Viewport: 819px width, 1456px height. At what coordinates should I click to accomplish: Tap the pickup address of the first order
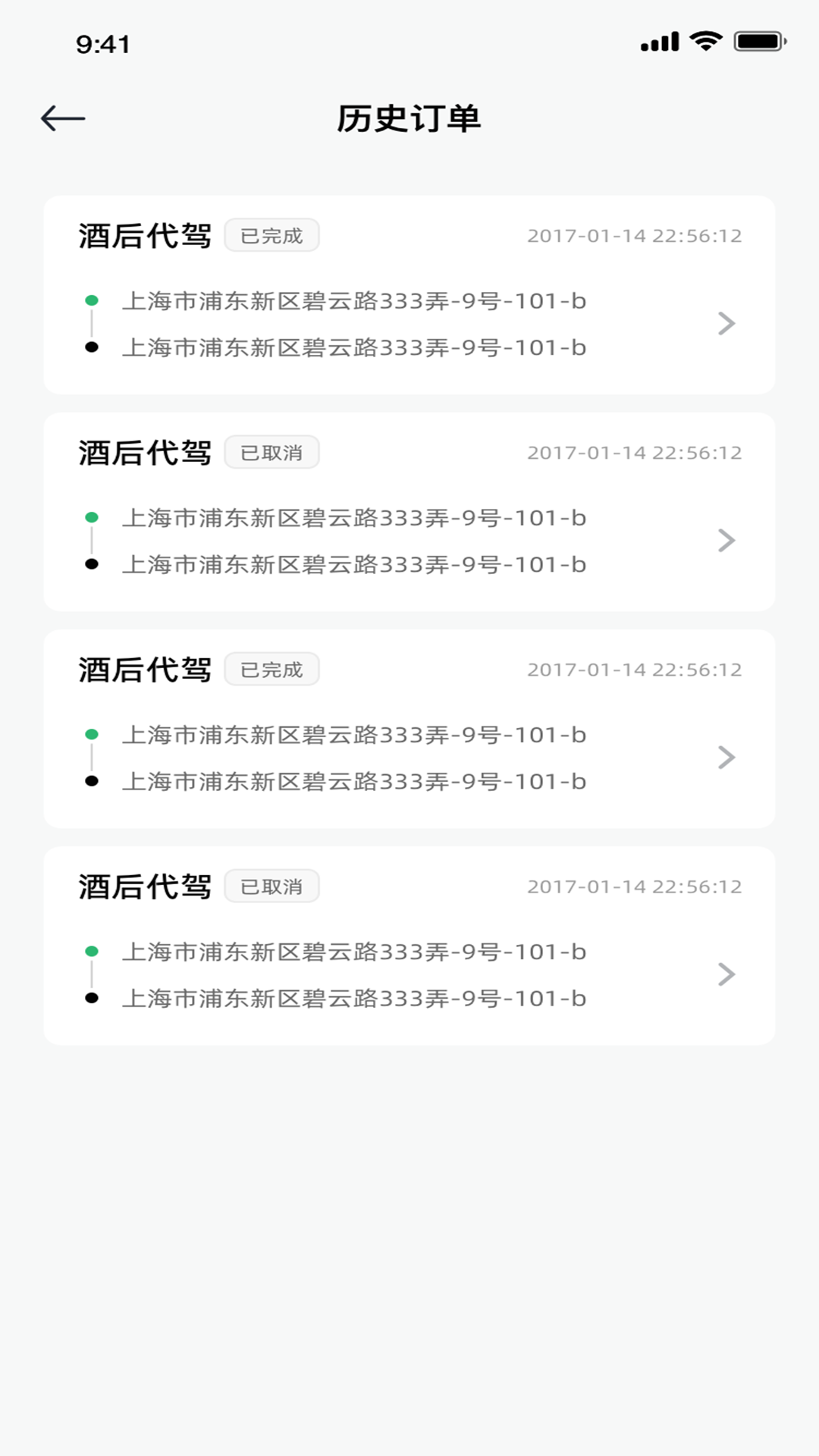(x=354, y=301)
